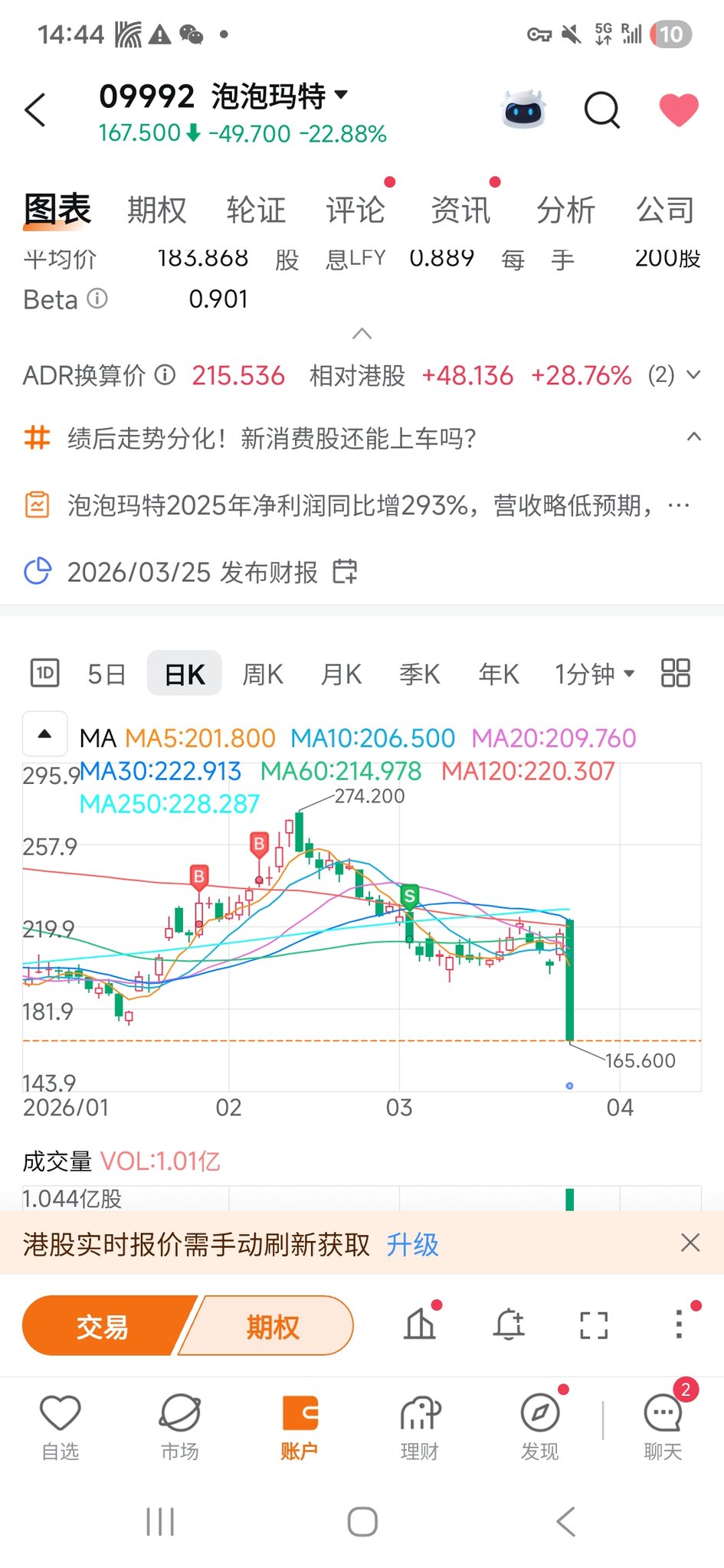Open the AI robot assistant
This screenshot has height=1568, width=724.
[523, 110]
